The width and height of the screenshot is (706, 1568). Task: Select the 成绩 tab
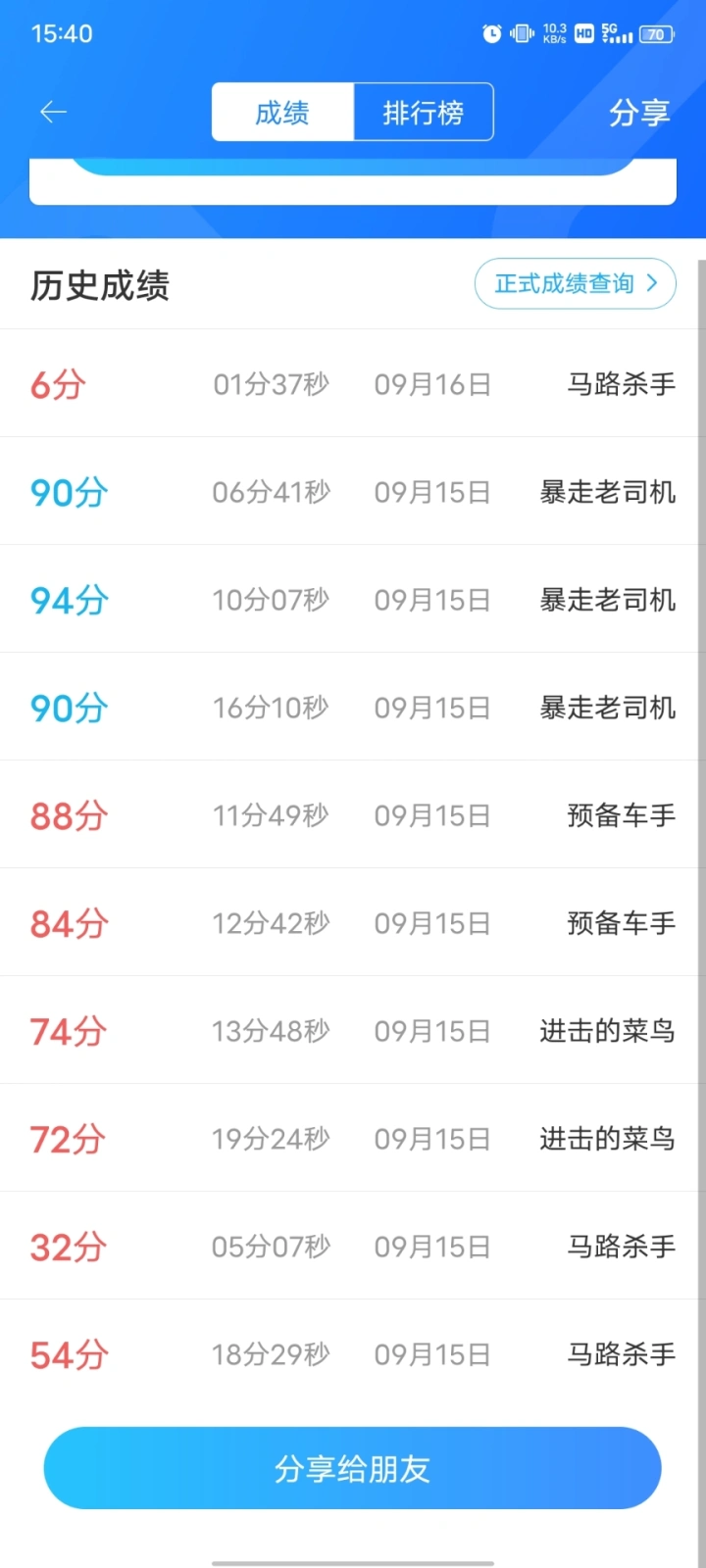coord(282,113)
